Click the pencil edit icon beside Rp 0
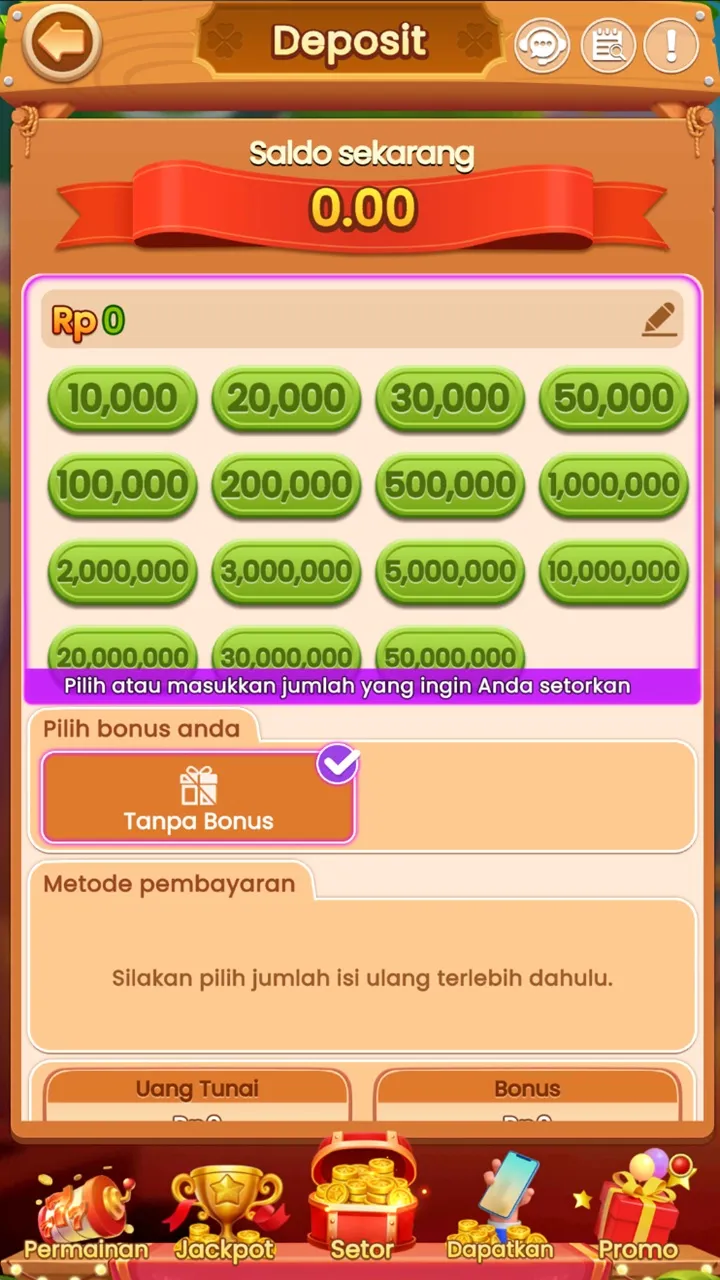This screenshot has height=1280, width=720. click(659, 318)
